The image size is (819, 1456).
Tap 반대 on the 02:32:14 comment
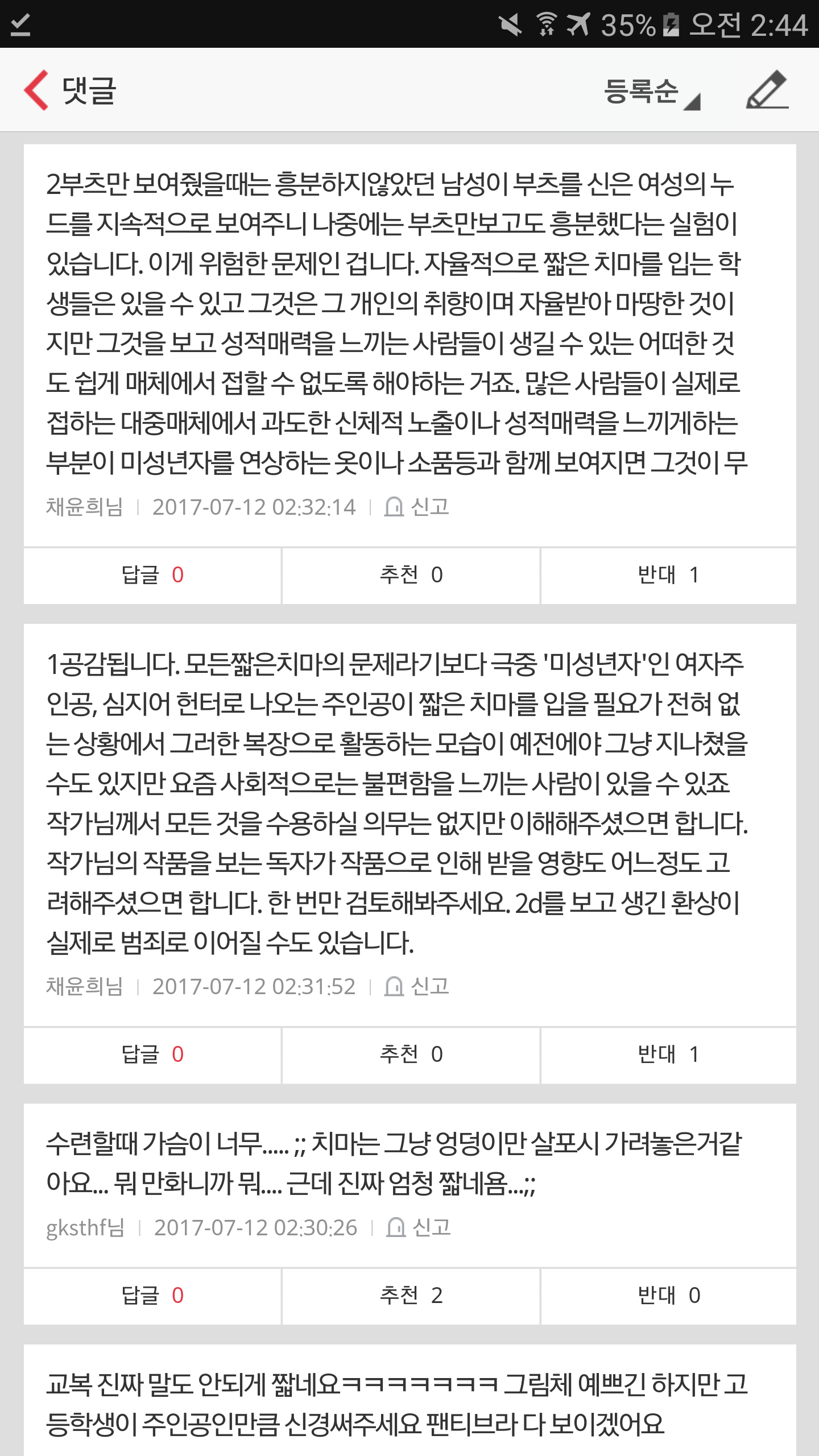668,575
